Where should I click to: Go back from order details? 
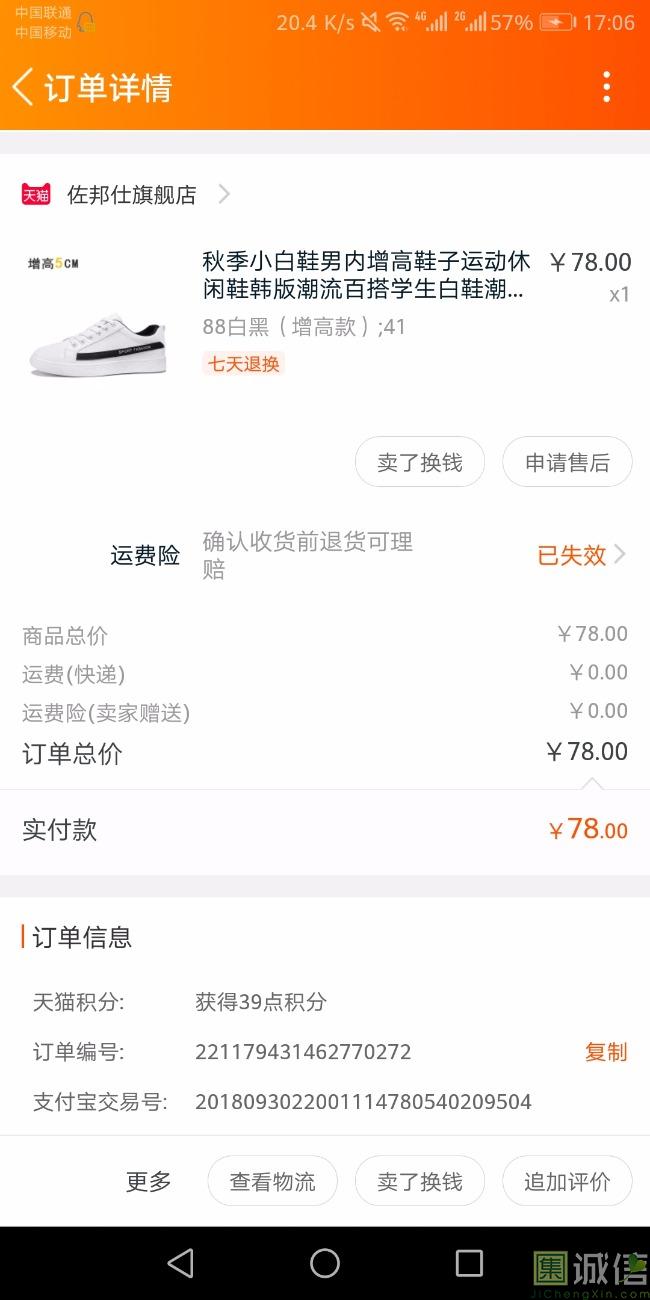pos(24,88)
